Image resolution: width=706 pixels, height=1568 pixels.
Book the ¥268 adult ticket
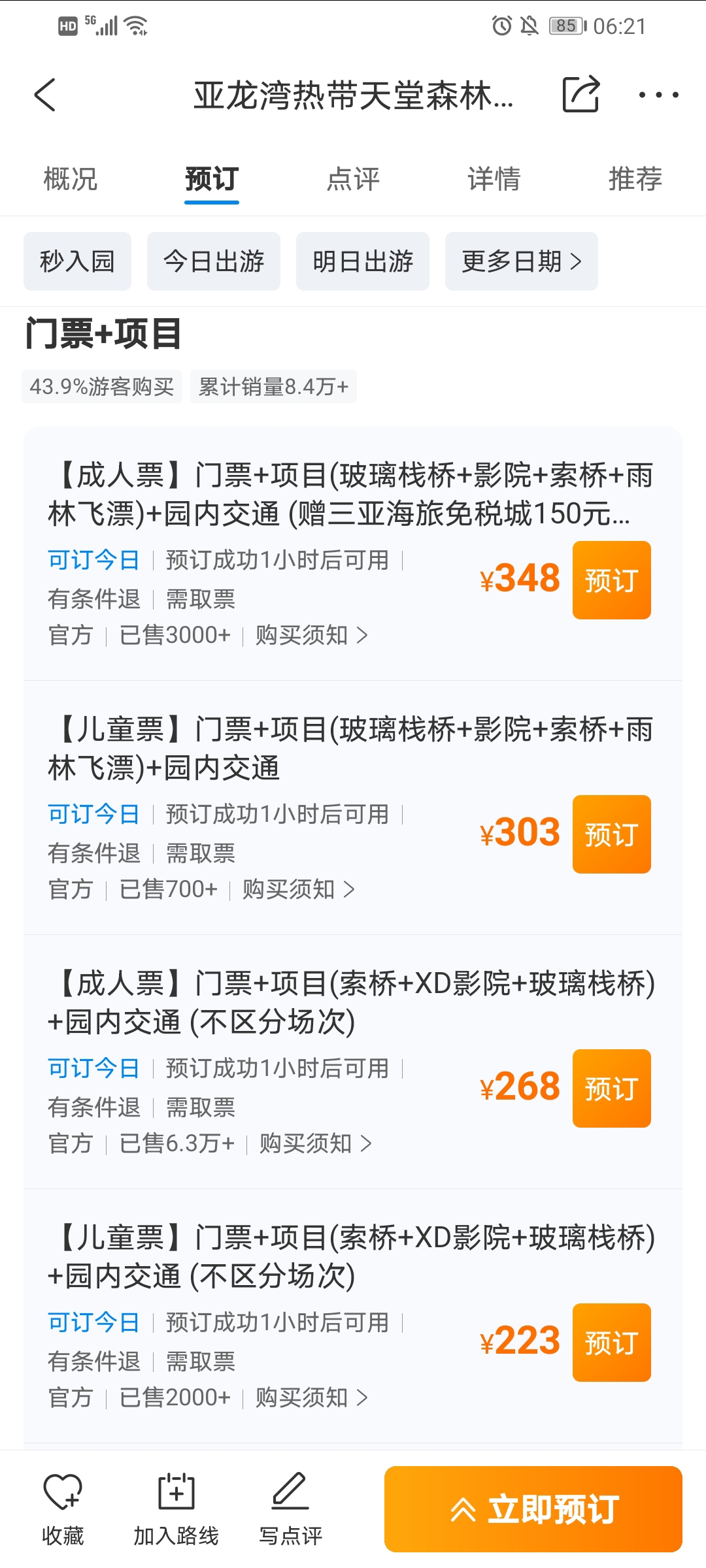tap(612, 1088)
